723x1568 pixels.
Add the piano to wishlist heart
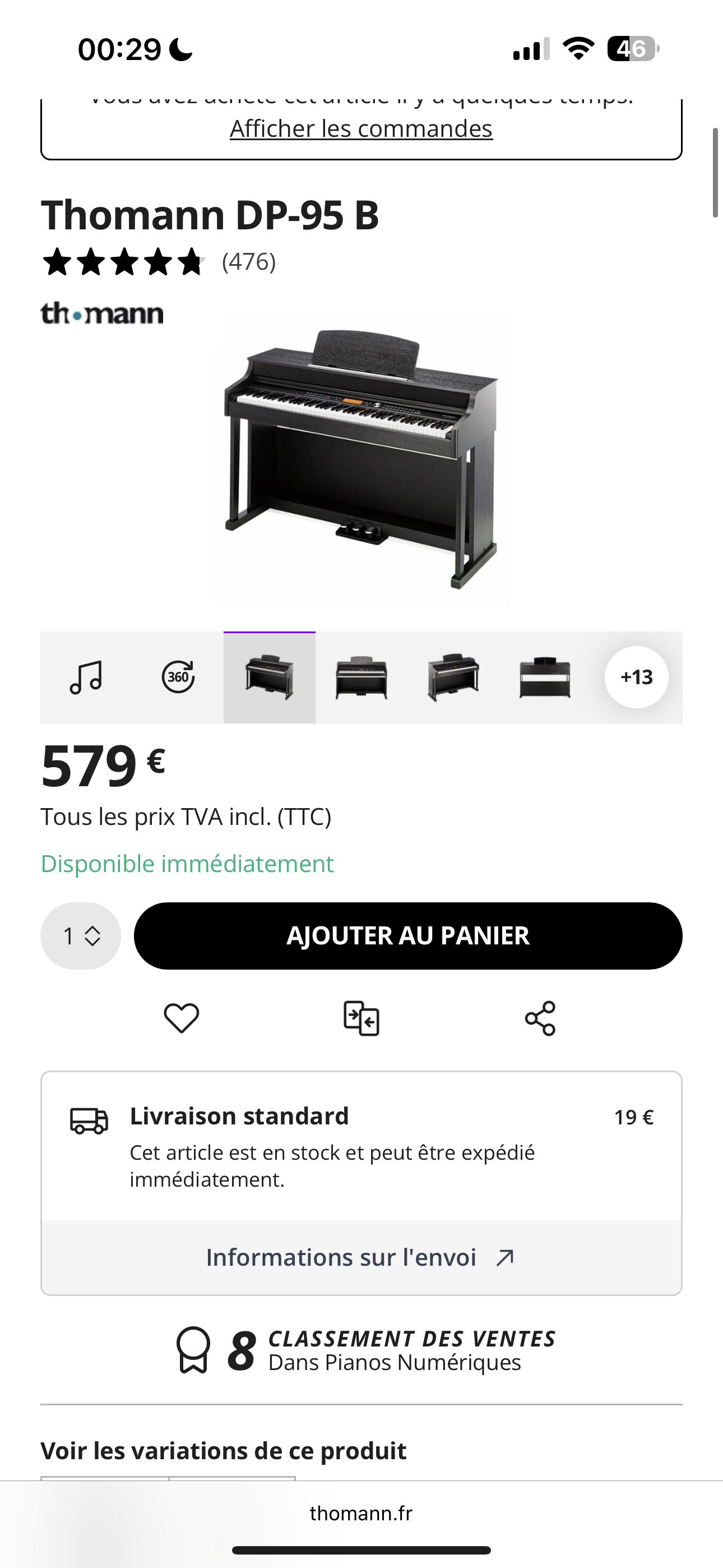182,1018
